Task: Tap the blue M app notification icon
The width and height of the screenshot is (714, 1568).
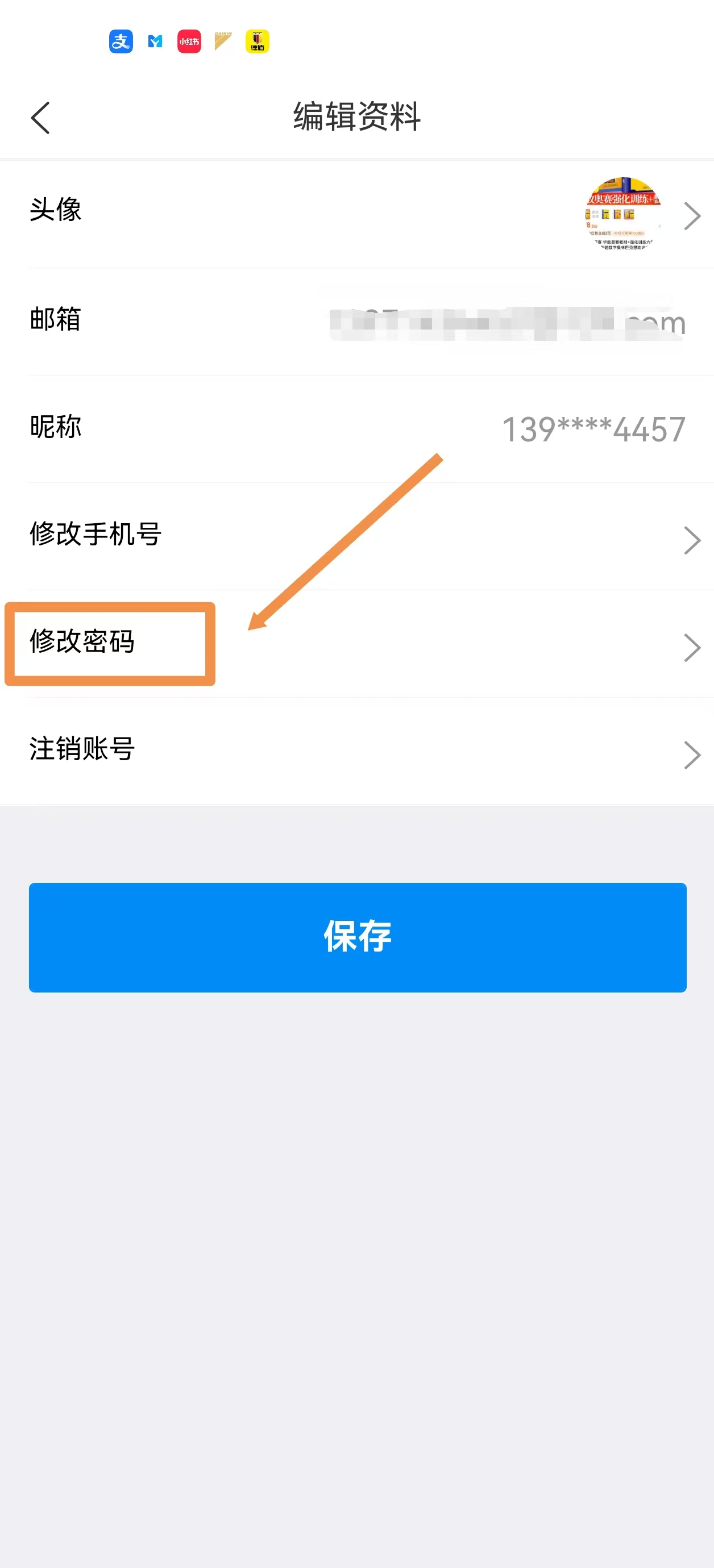Action: (x=155, y=41)
